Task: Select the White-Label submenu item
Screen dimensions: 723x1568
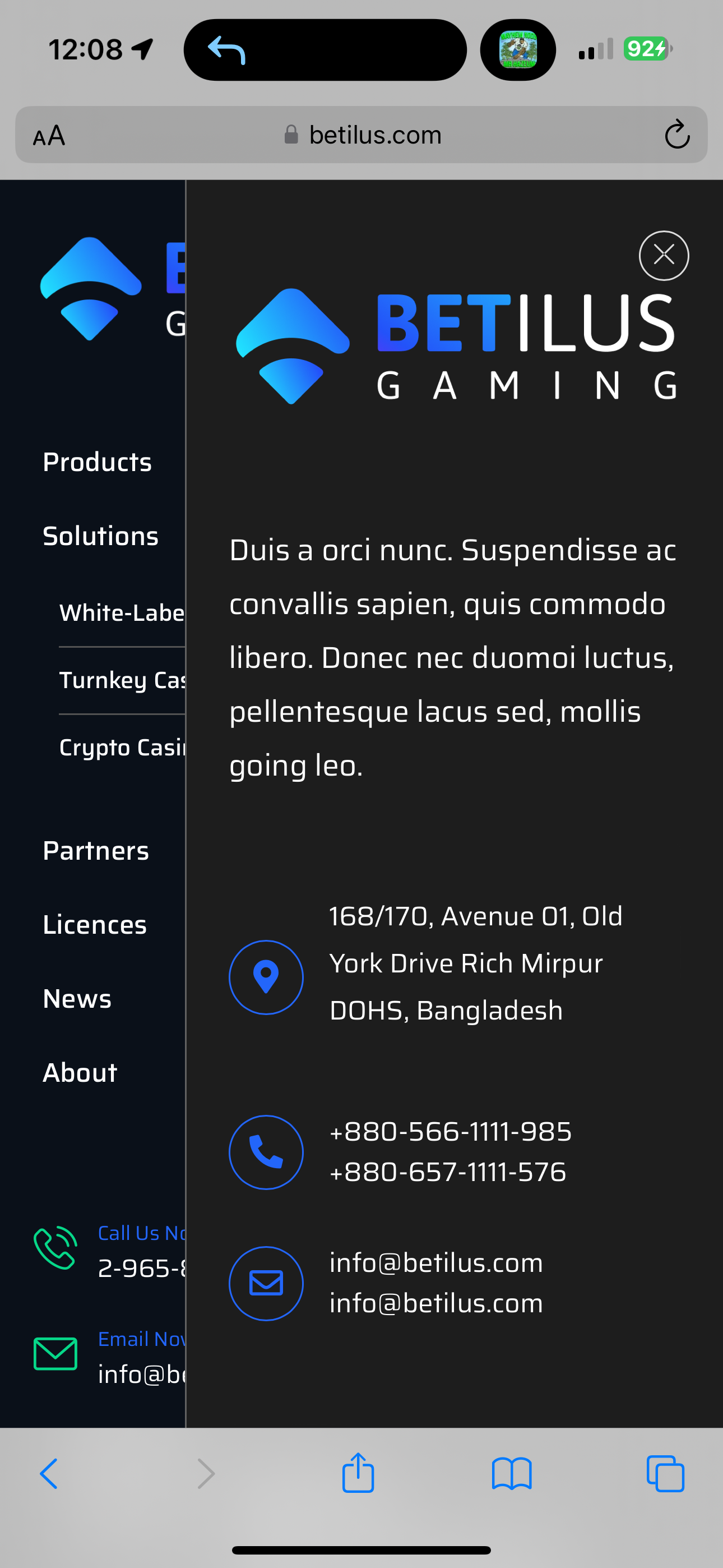Action: coord(122,613)
